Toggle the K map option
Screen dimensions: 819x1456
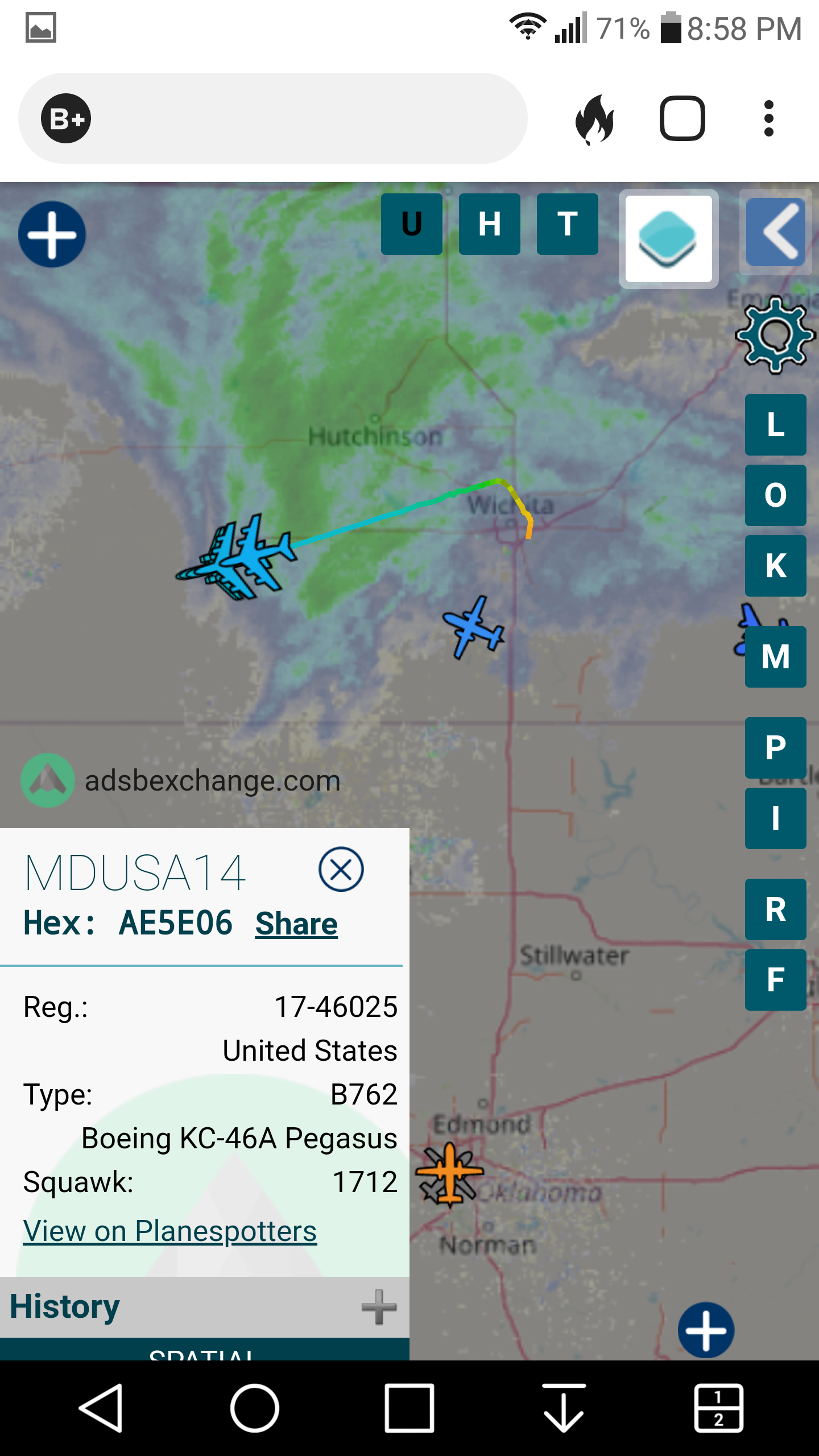(775, 566)
